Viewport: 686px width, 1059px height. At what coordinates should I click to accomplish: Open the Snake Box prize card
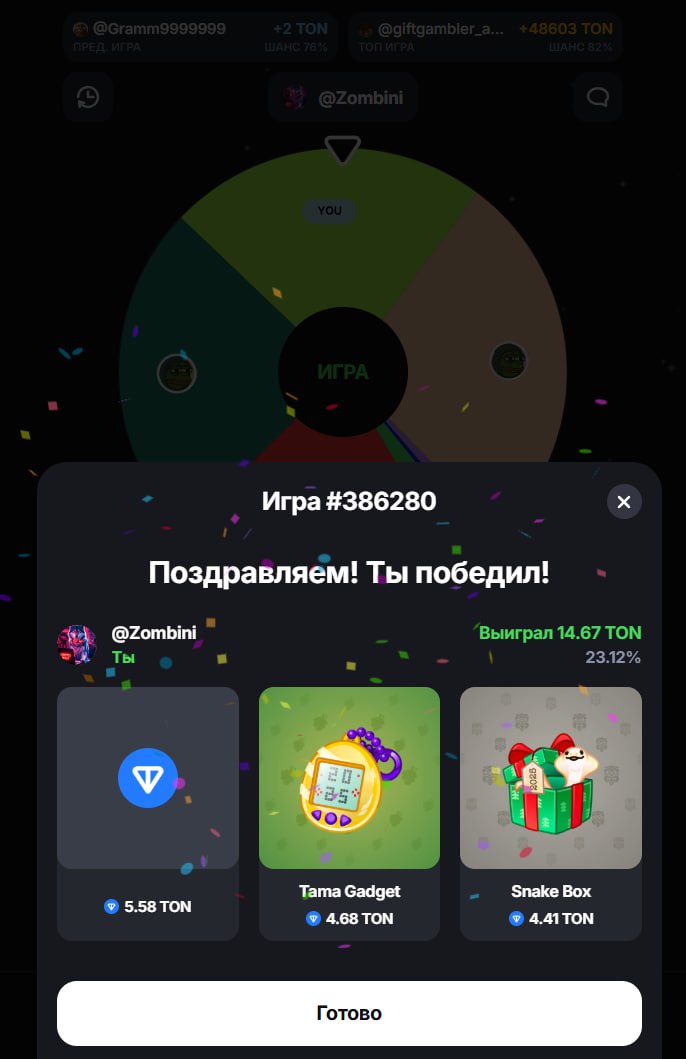(550, 812)
